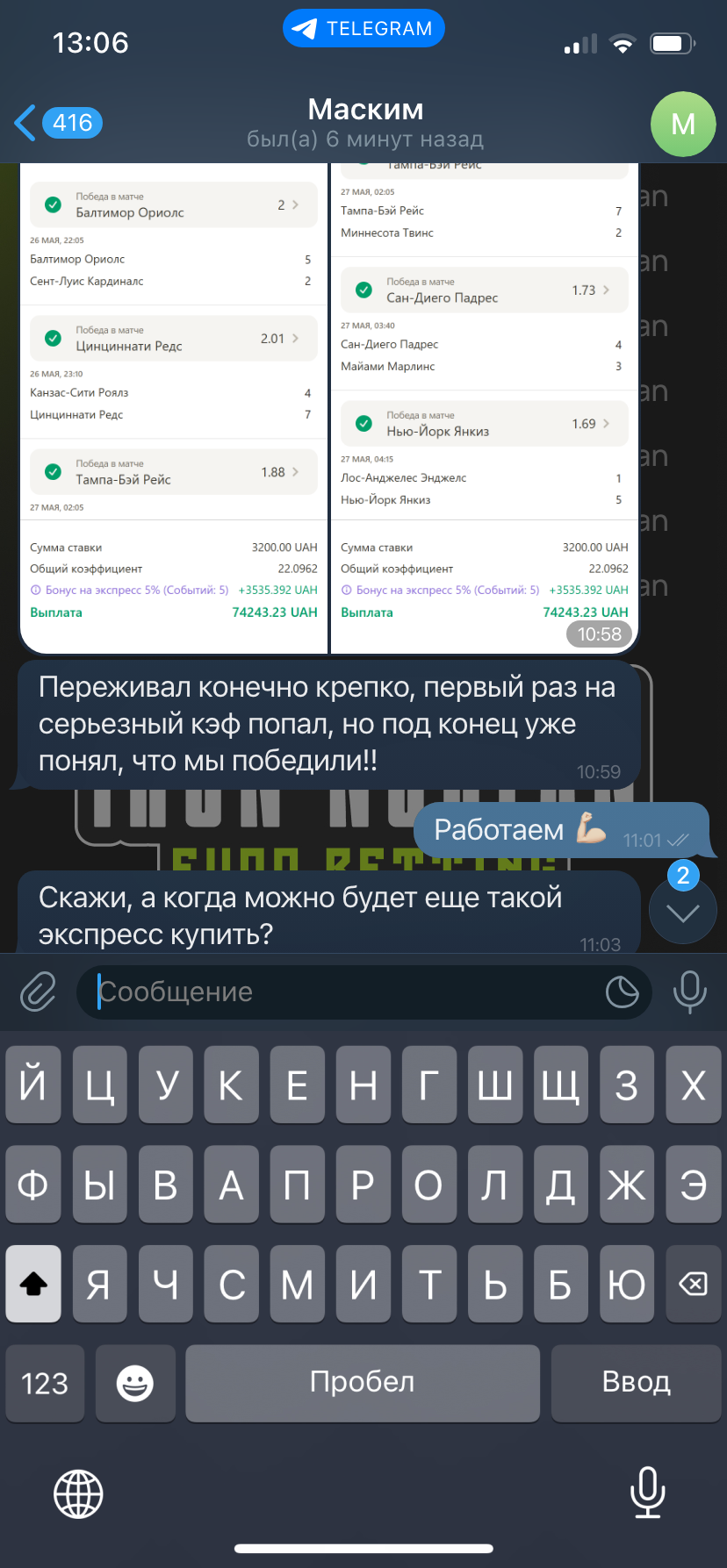
Task: Open Маским's profile avatar
Action: [x=683, y=124]
